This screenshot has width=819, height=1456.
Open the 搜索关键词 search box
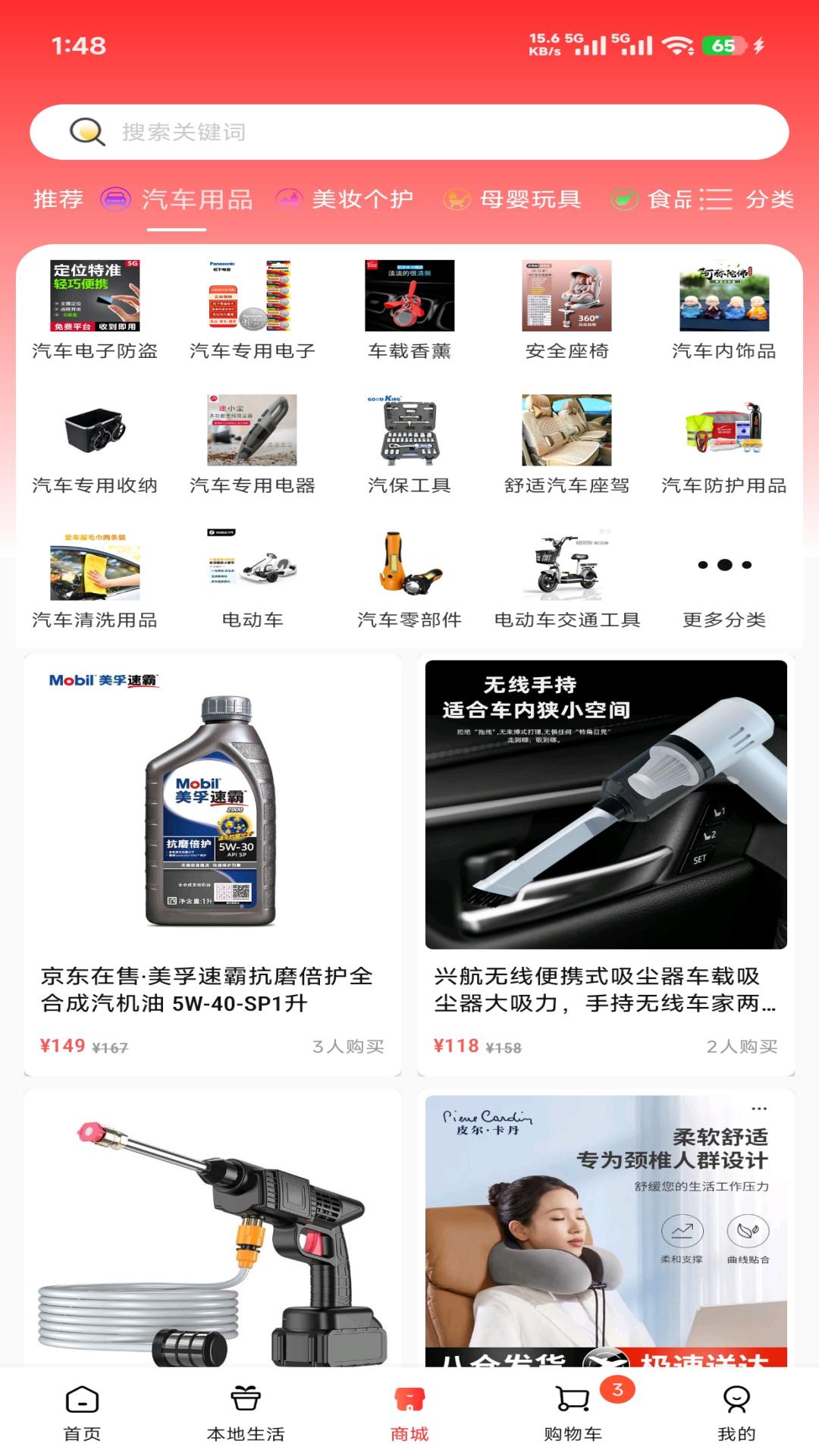point(409,132)
